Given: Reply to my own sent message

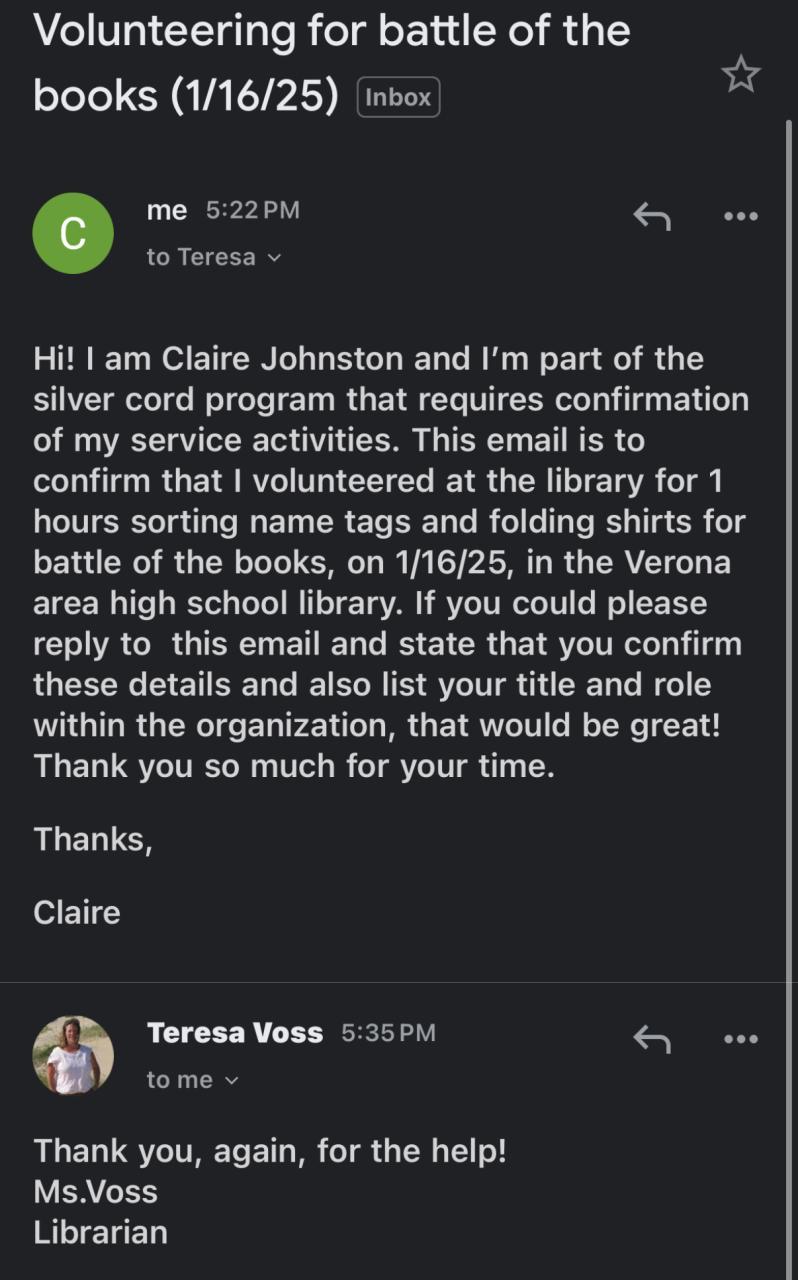Looking at the screenshot, I should tap(652, 215).
